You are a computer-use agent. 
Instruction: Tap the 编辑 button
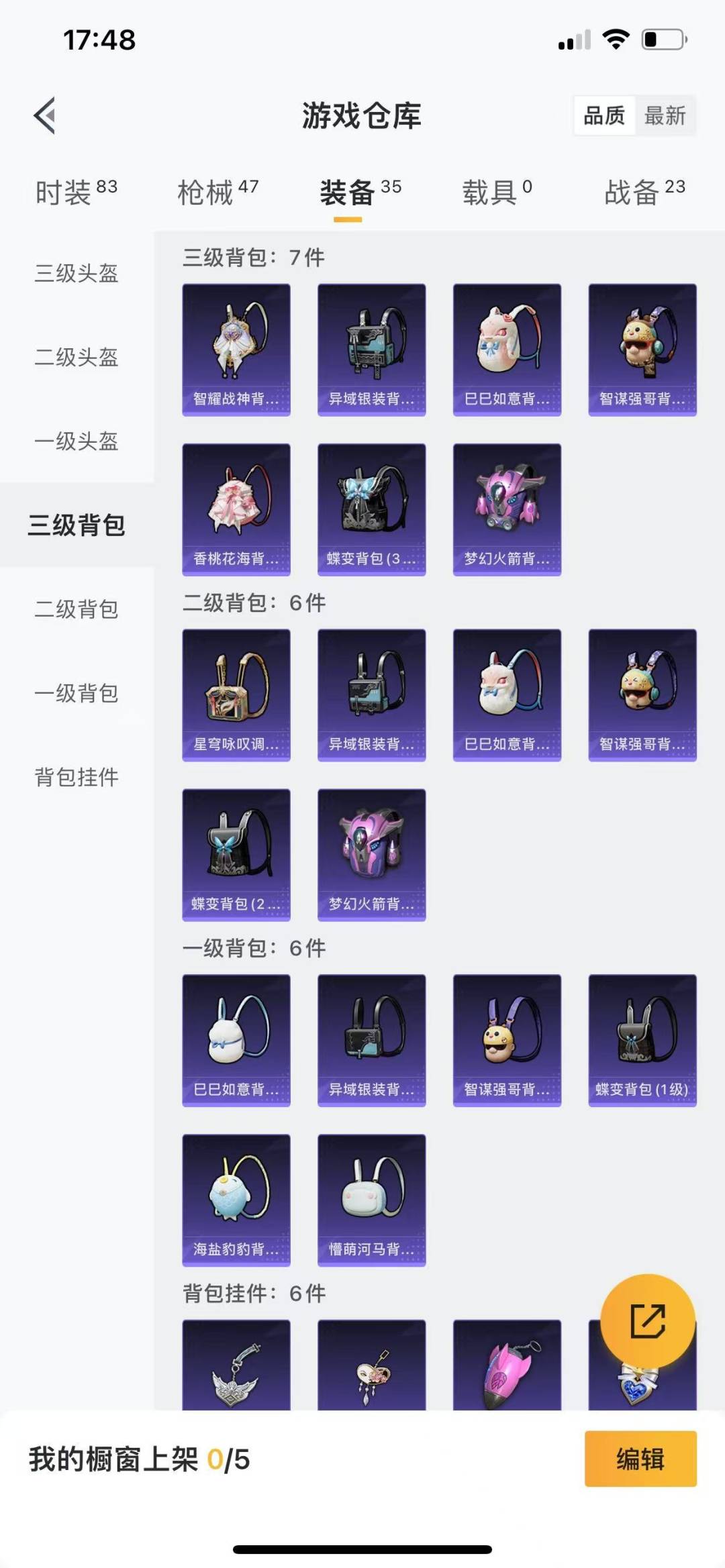pyautogui.click(x=640, y=1459)
